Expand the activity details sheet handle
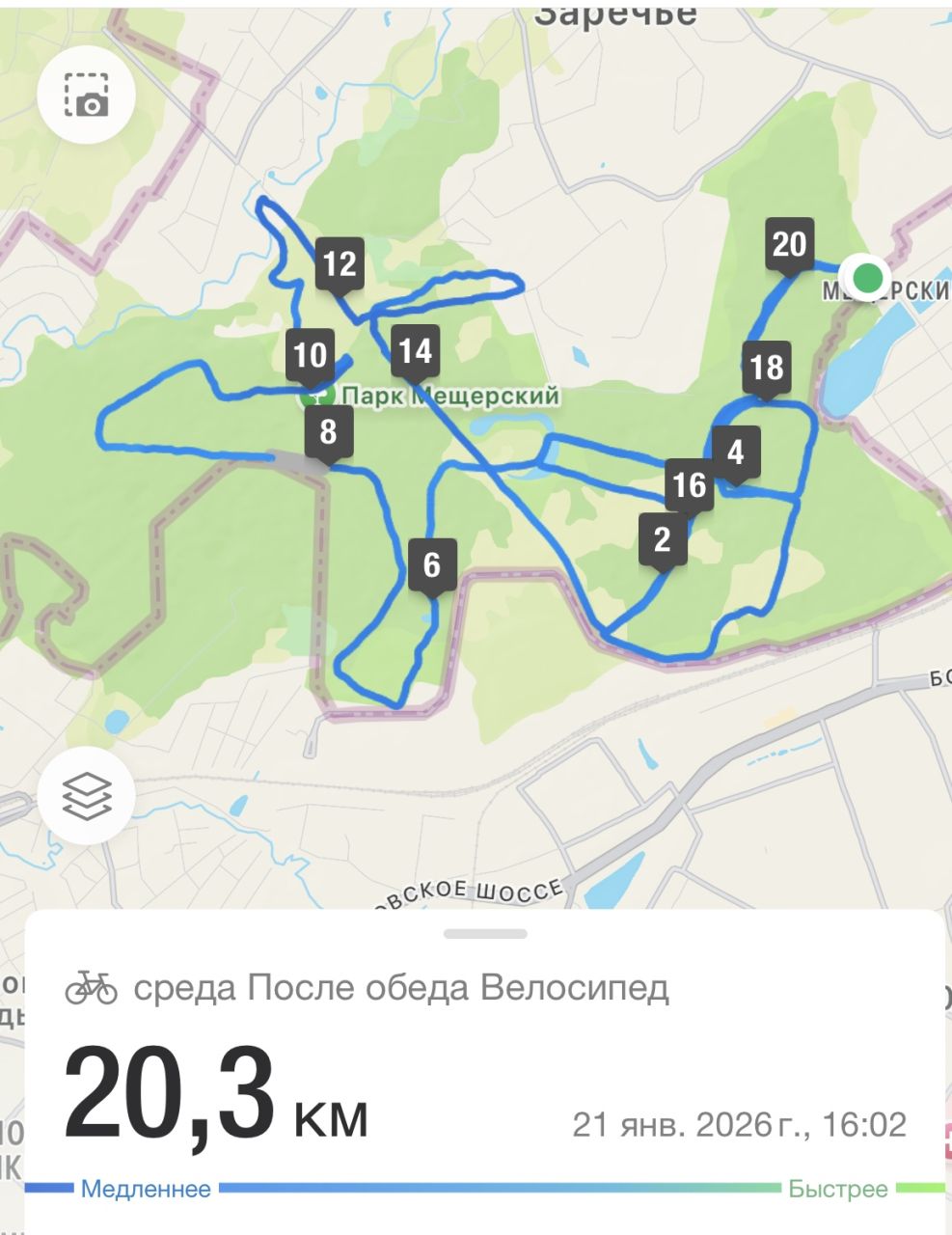The height and width of the screenshot is (1235, 952). tap(485, 934)
